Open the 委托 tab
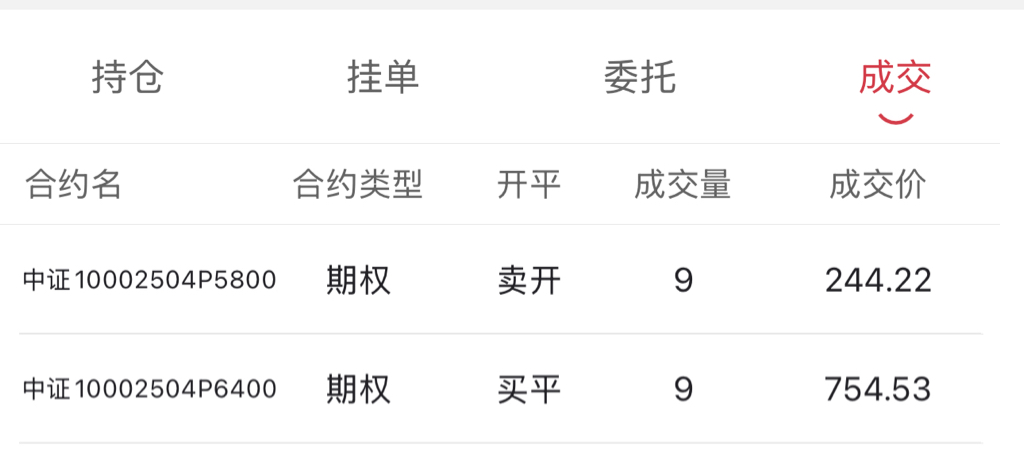The image size is (1024, 457). (x=639, y=78)
